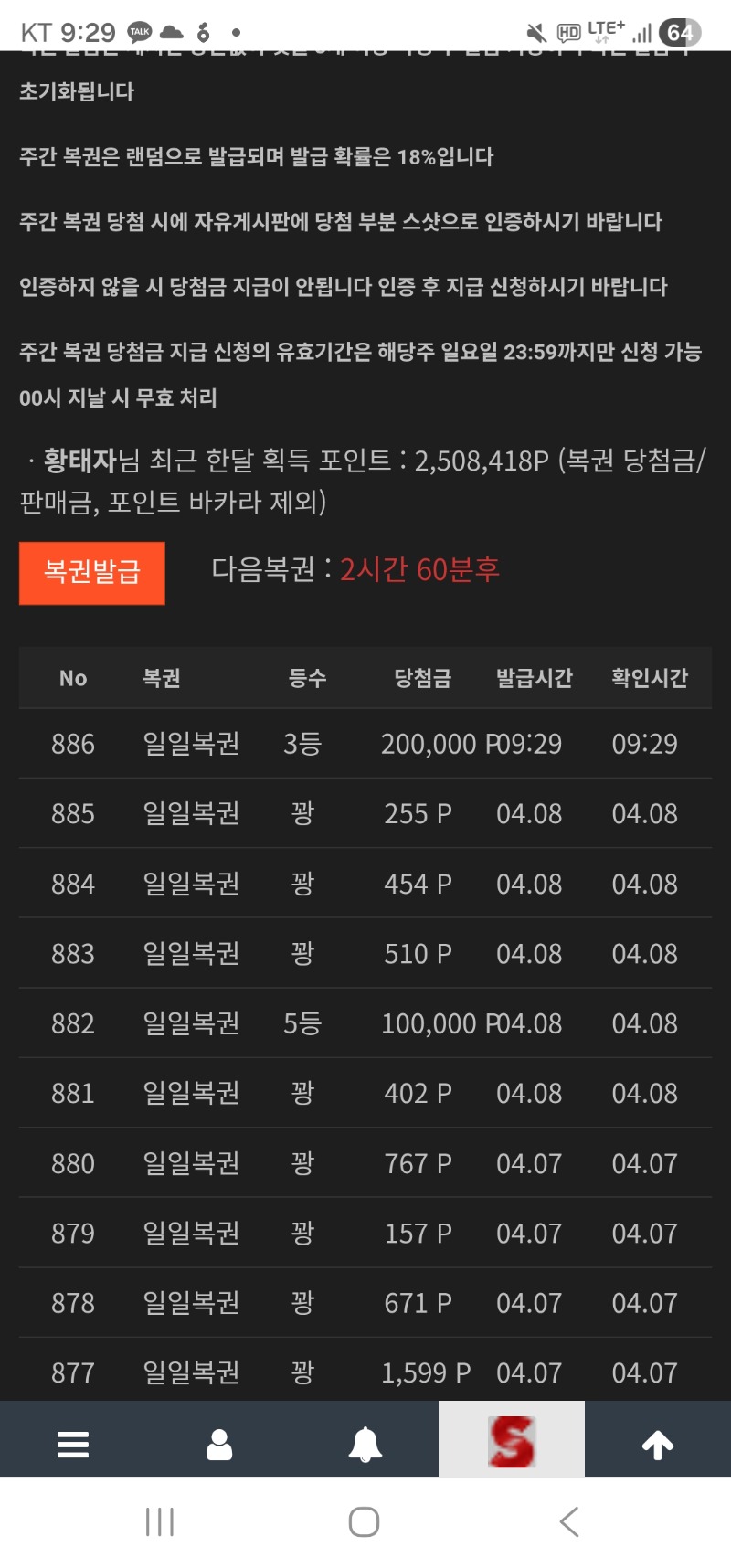Go to the system home screen
731x1568 pixels.
[364, 1521]
